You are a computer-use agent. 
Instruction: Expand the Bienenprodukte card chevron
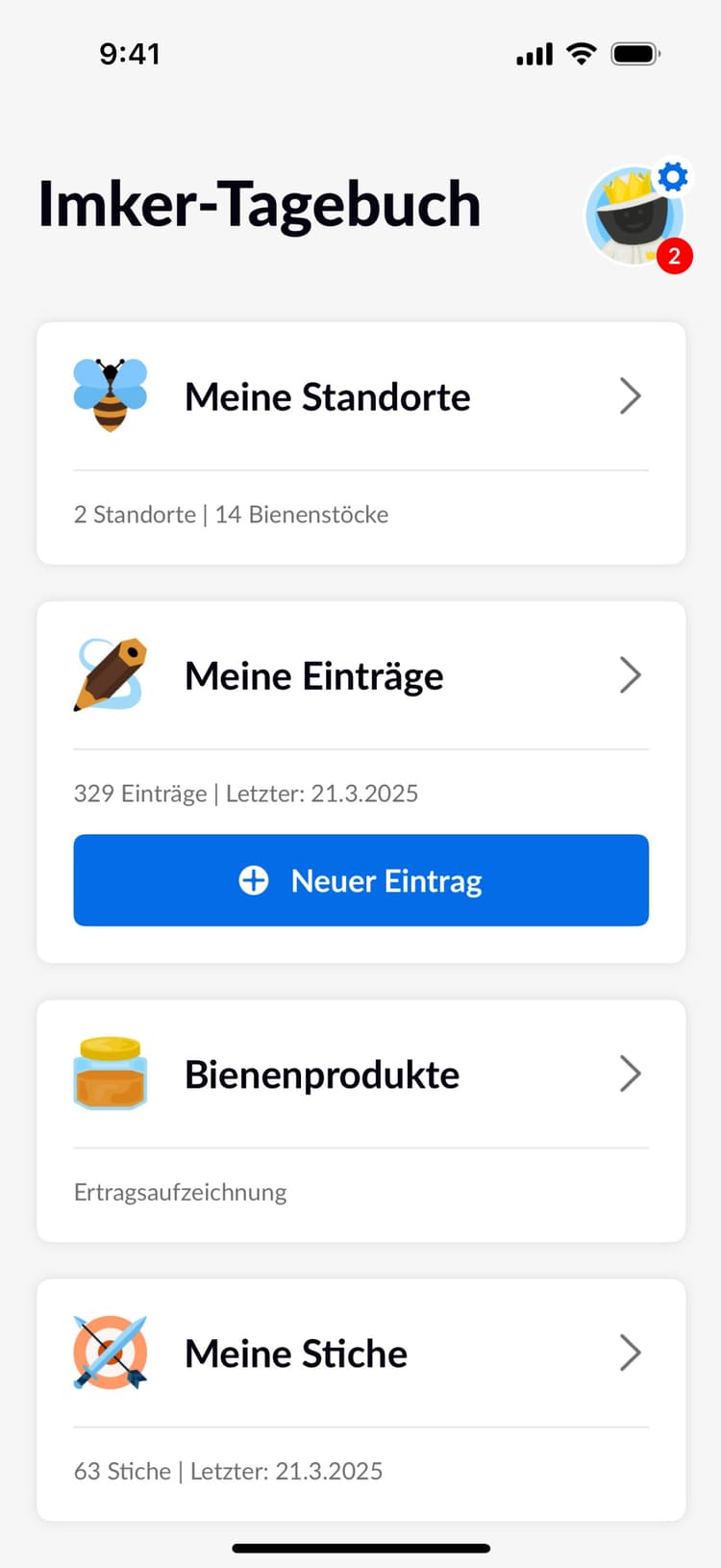[631, 1075]
